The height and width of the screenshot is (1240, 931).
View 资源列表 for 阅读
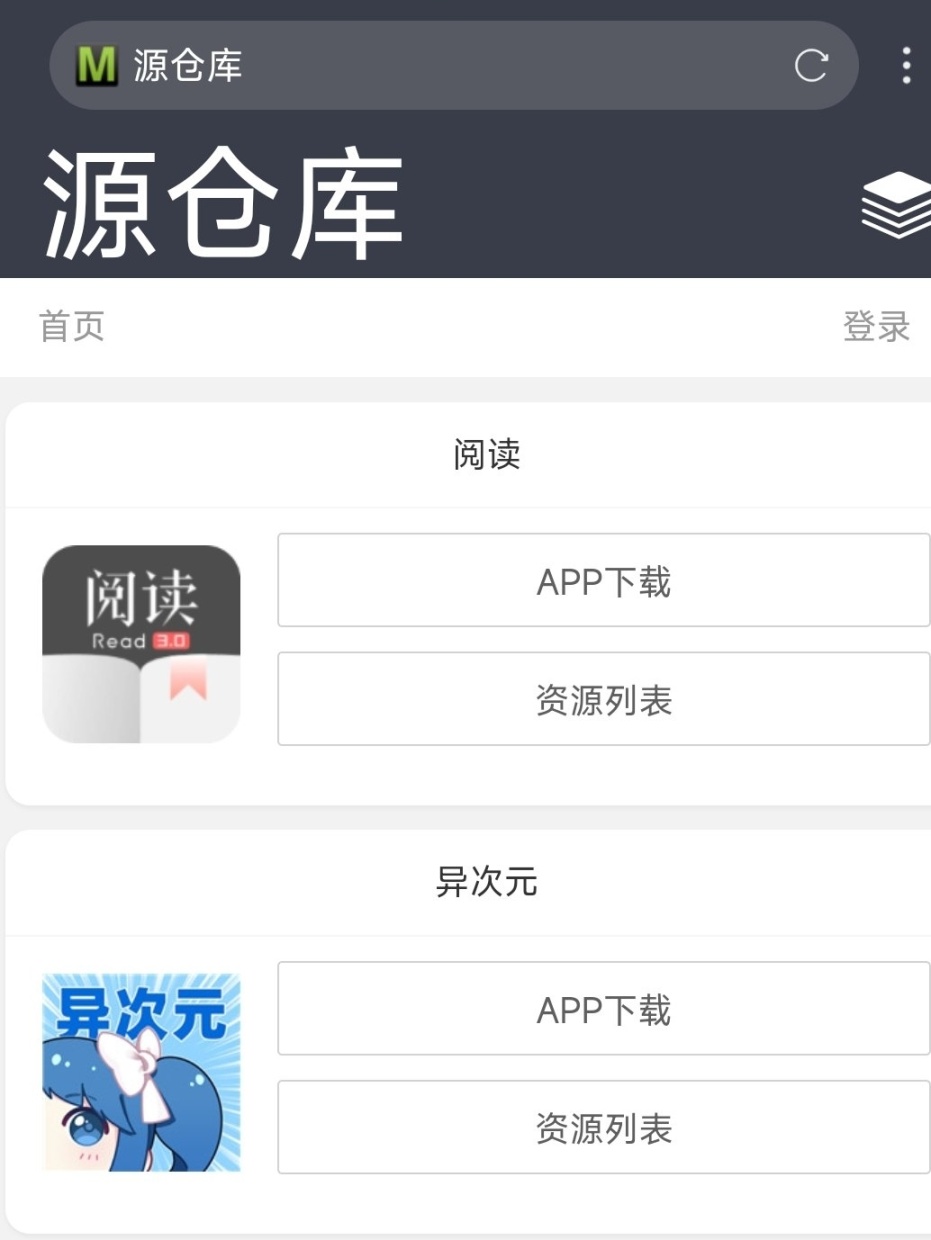[603, 699]
